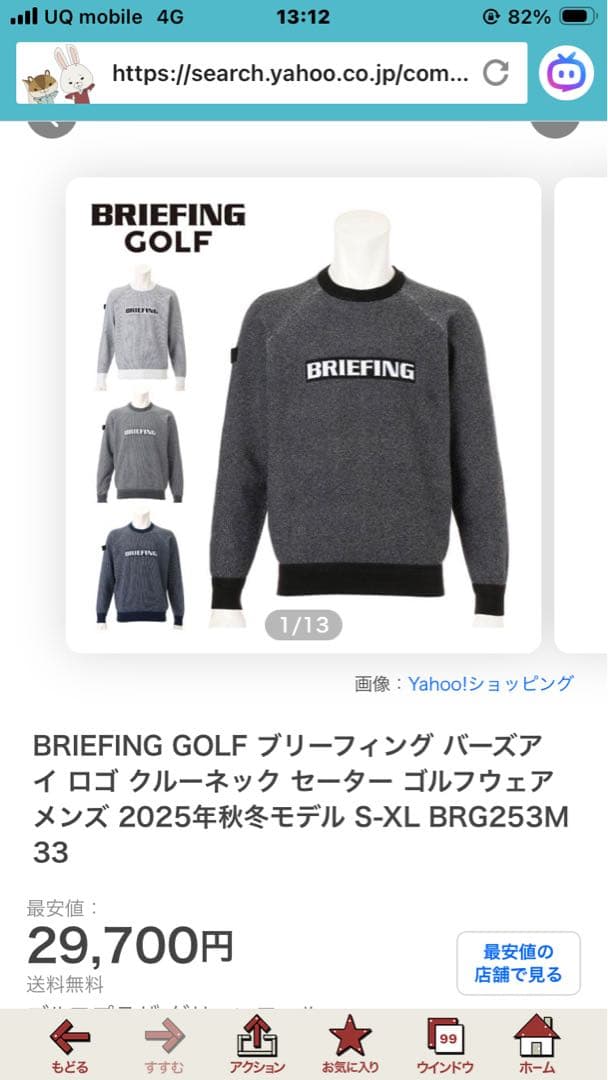Open the アクション menu
This screenshot has height=1080, width=608.
tap(257, 1045)
